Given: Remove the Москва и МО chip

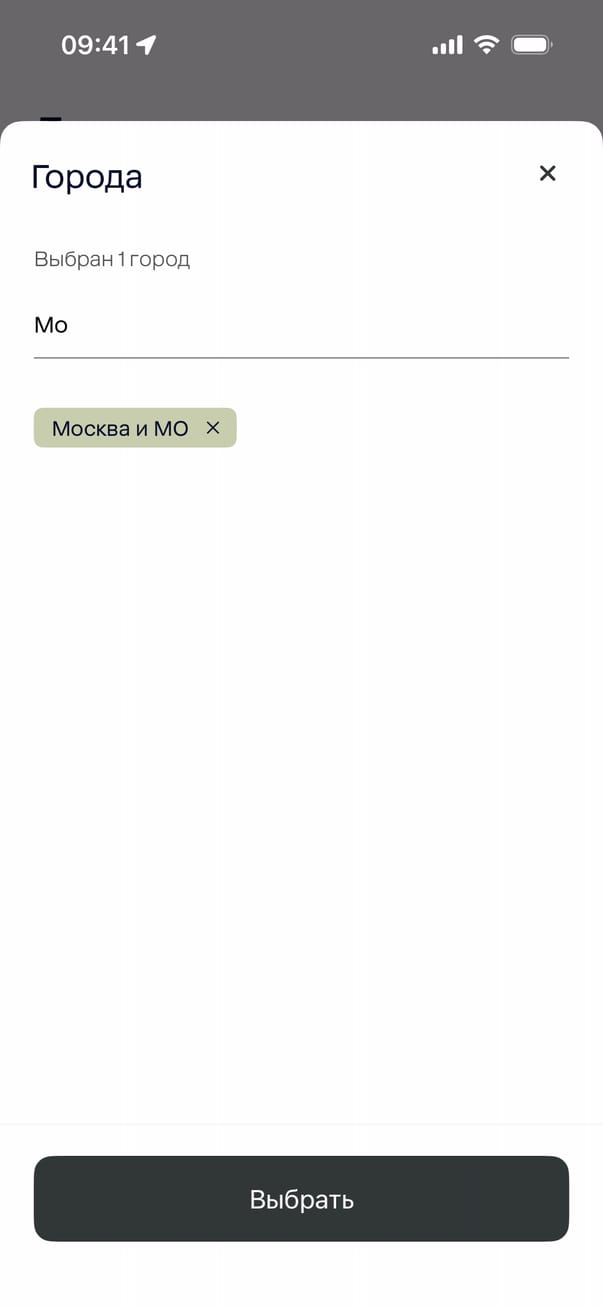Looking at the screenshot, I should point(212,428).
